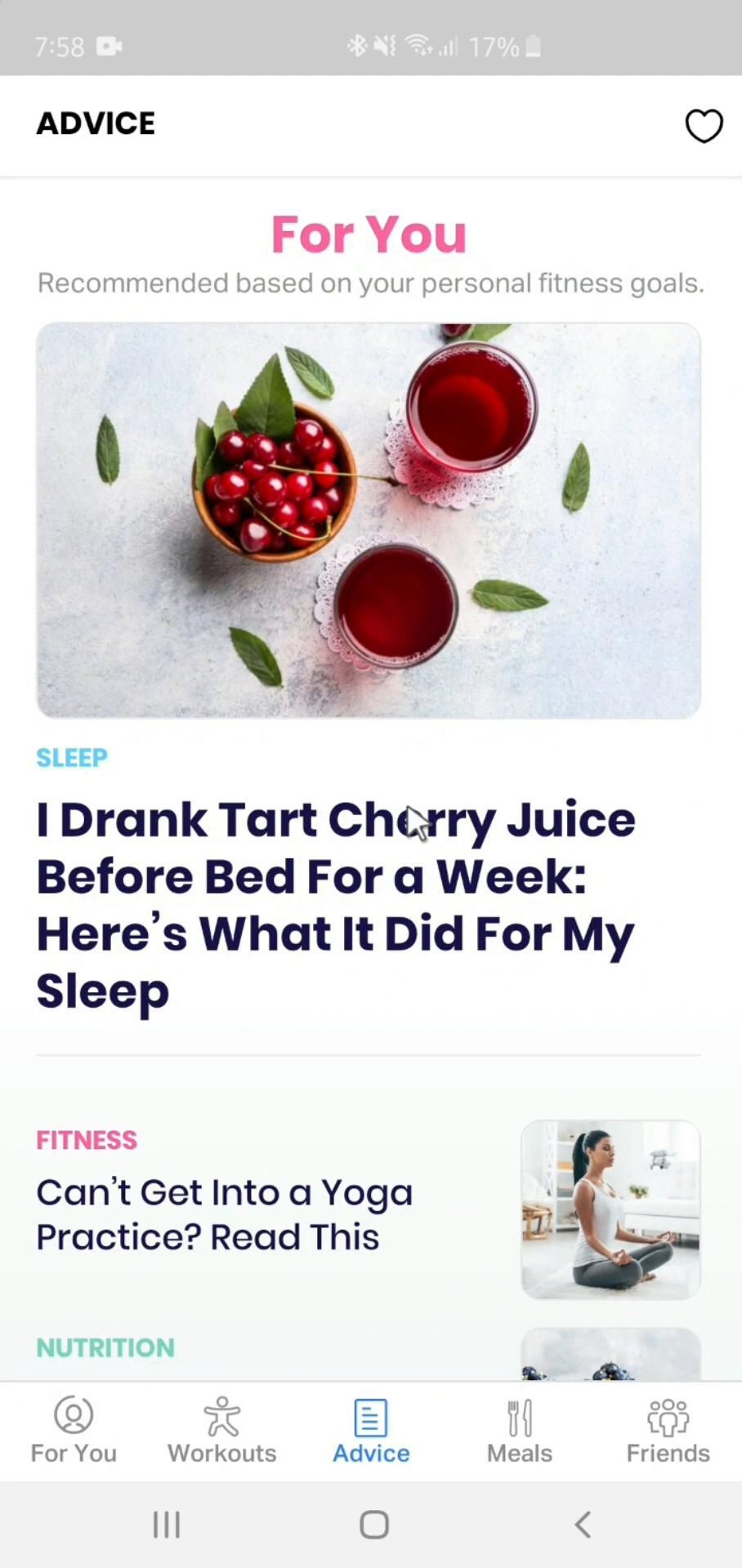
Task: Open the Meals tab
Action: click(519, 1430)
